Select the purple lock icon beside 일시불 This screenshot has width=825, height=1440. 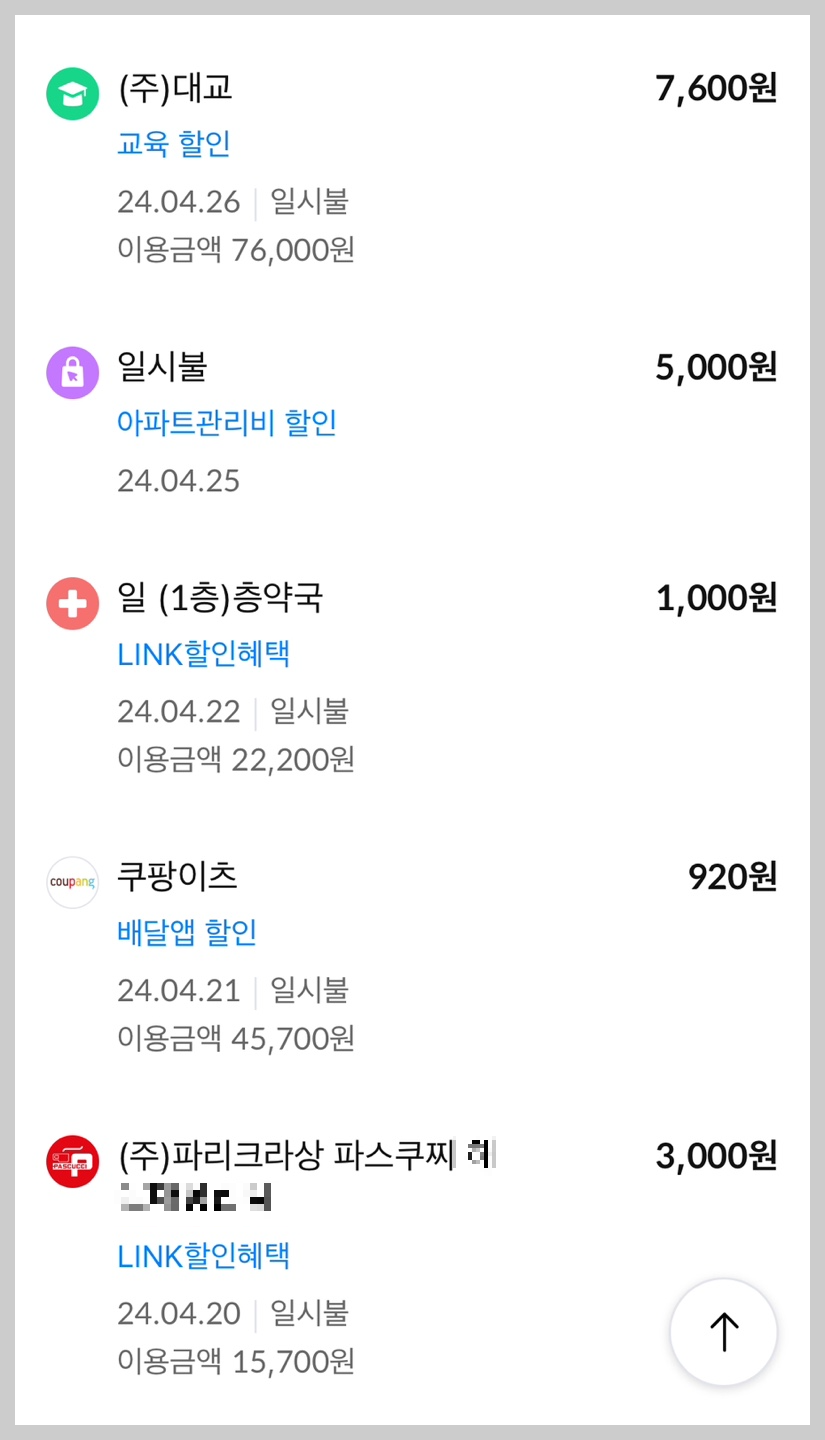coord(71,371)
